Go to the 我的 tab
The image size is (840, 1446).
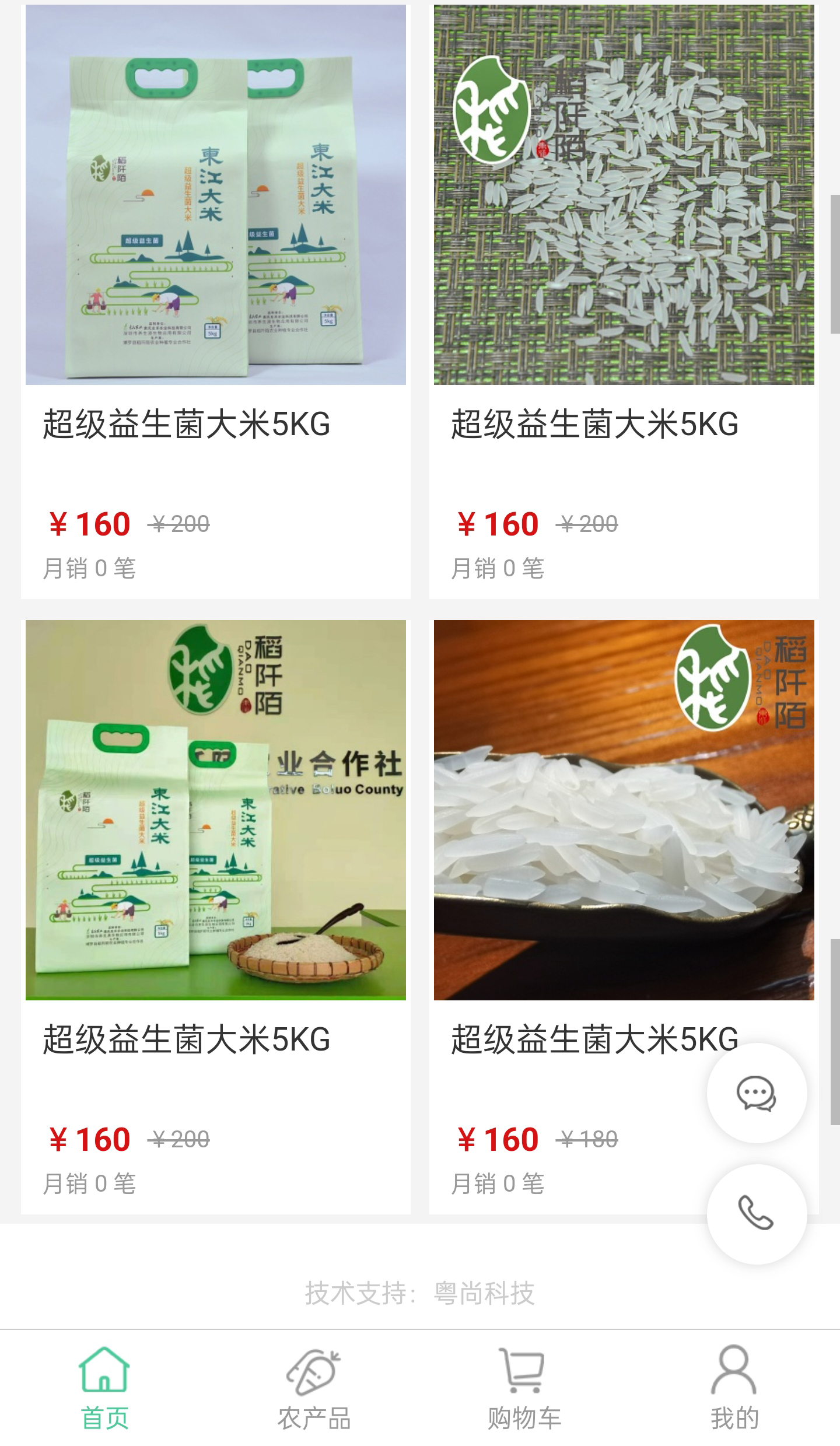735,1388
